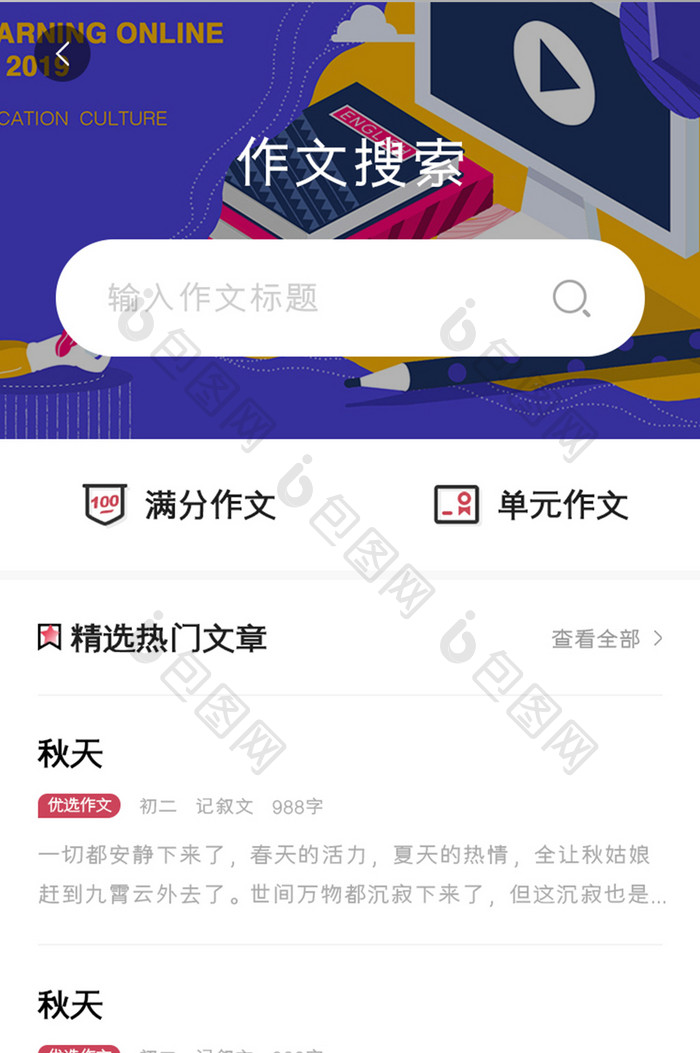Viewport: 700px width, 1053px height.
Task: Go back using the top arrow
Action: (62, 54)
